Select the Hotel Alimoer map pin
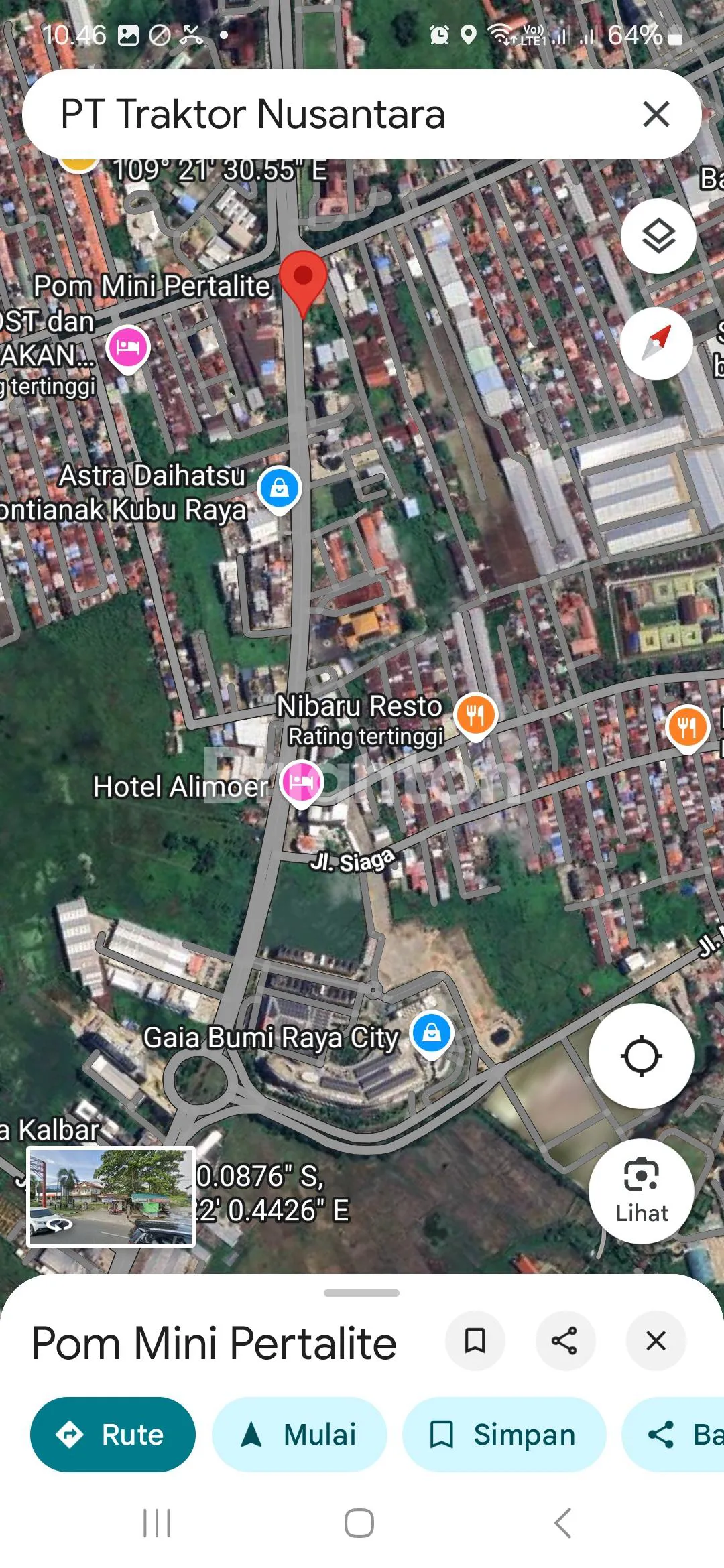 (x=302, y=783)
